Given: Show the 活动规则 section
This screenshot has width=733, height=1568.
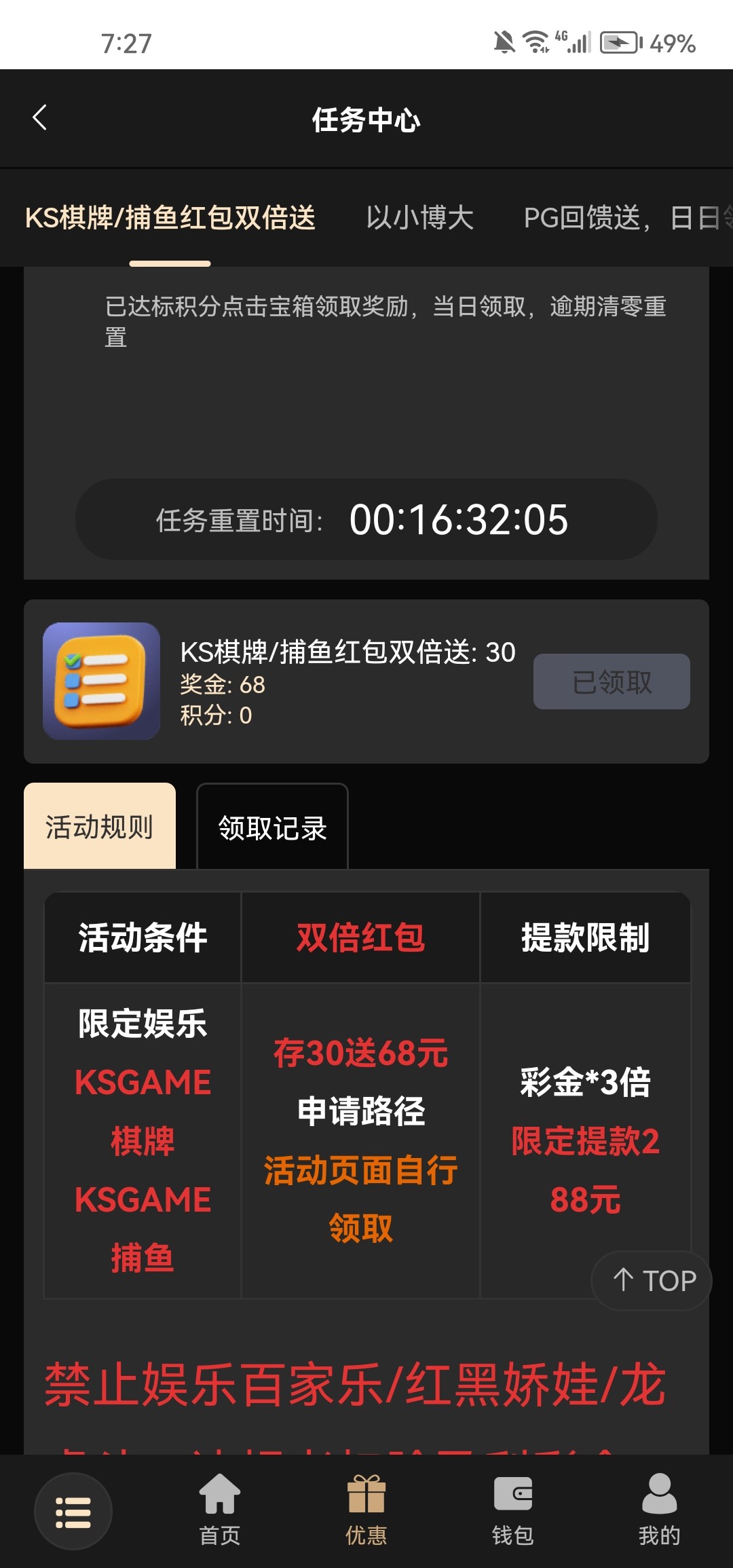Looking at the screenshot, I should pyautogui.click(x=100, y=827).
